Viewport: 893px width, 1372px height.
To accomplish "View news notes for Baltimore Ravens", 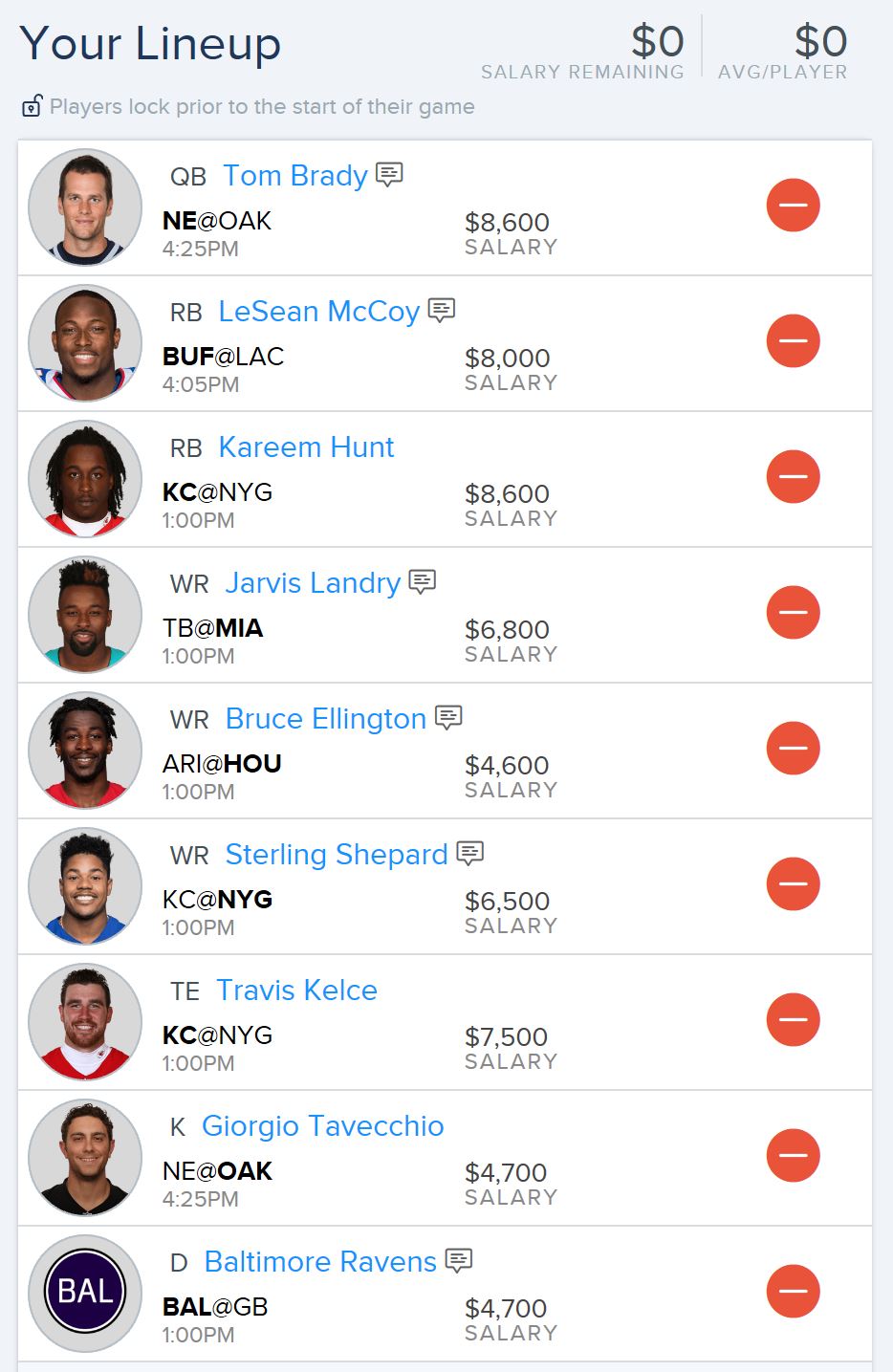I will click(459, 1261).
